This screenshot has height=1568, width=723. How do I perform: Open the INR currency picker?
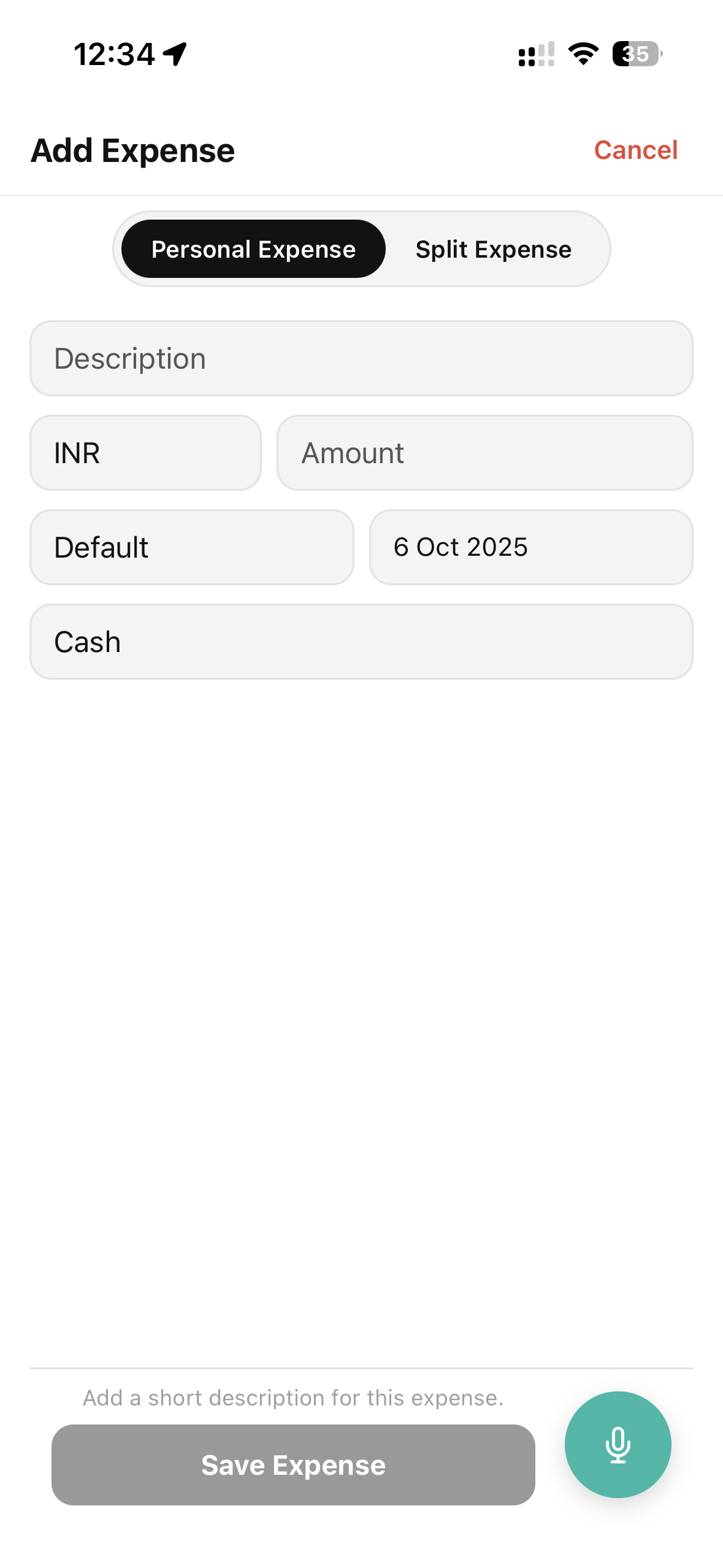point(145,453)
